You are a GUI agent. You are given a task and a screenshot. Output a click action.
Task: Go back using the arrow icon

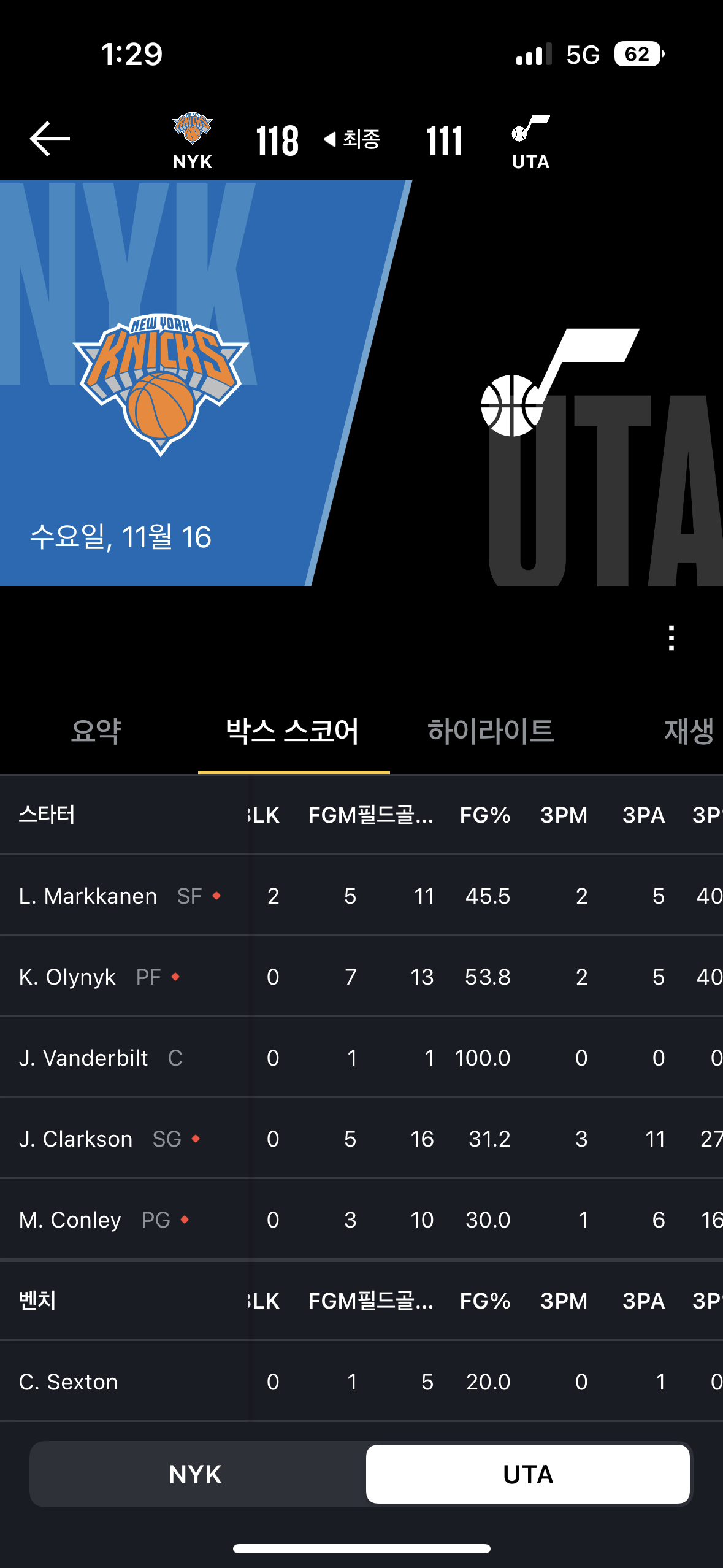50,139
